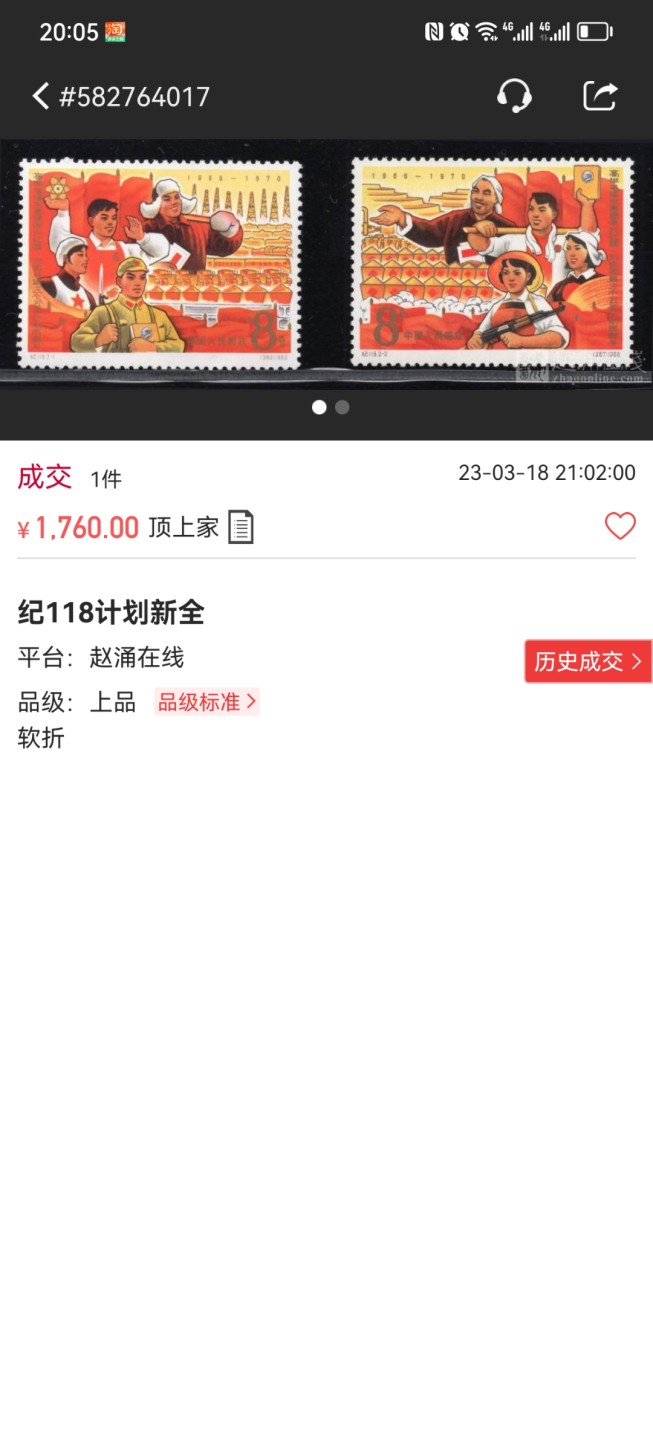Add this lot to favorites

click(x=620, y=526)
